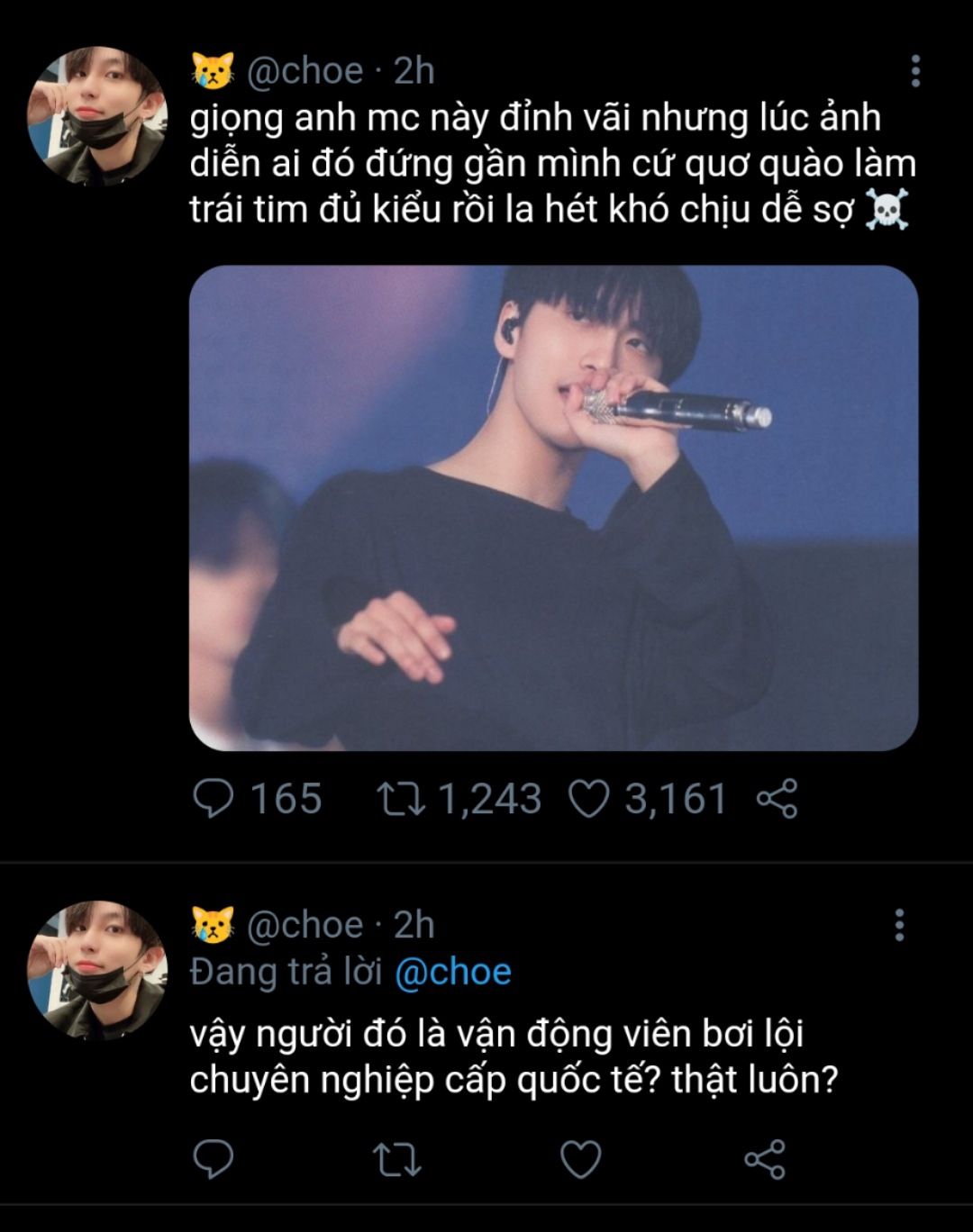Retweet the "vận động viên bơi lội" tweet

pos(397,1159)
